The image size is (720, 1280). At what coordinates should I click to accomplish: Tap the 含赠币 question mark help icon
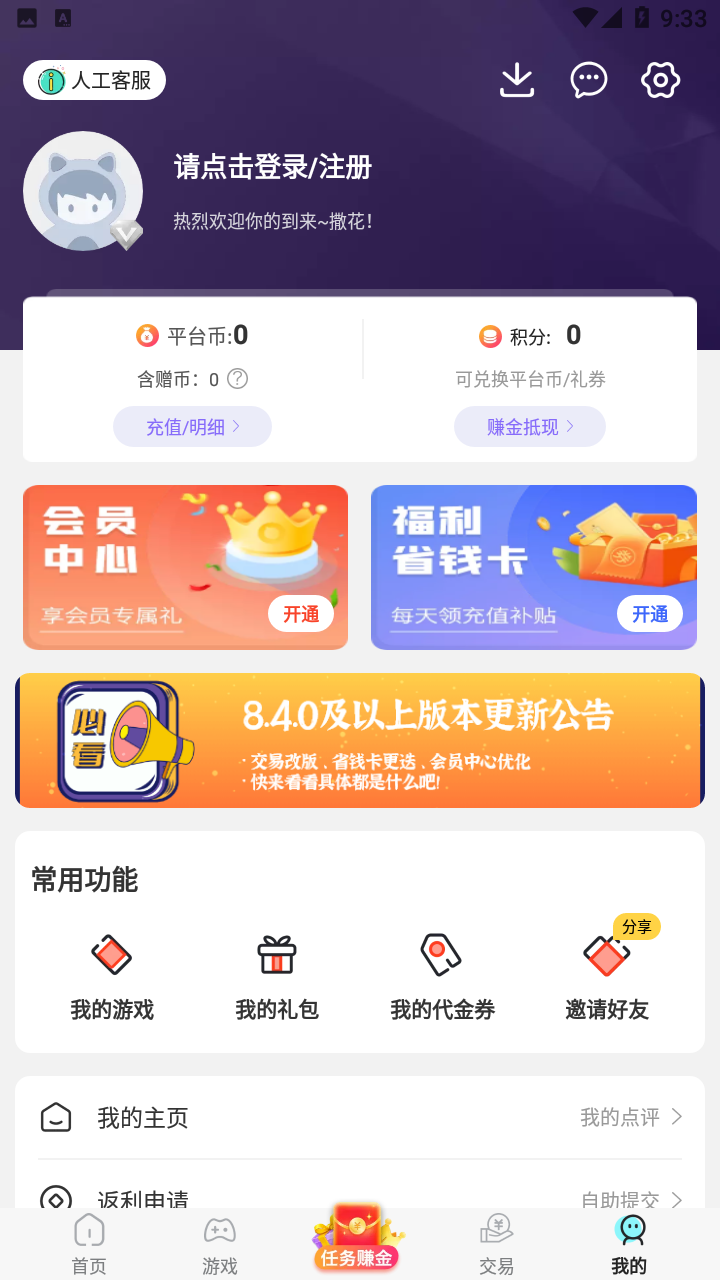pyautogui.click(x=236, y=380)
